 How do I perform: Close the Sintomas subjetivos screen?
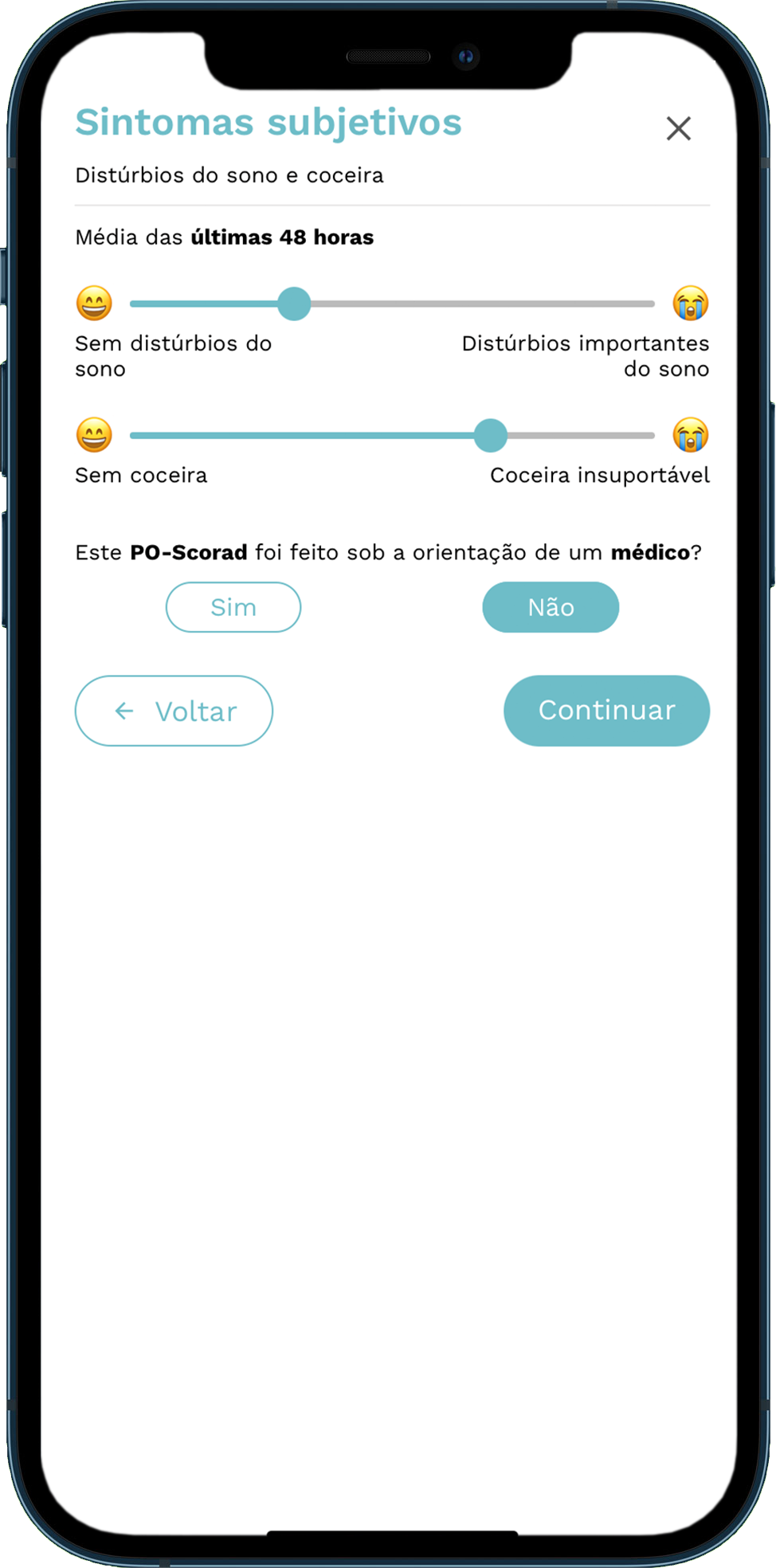coord(678,128)
